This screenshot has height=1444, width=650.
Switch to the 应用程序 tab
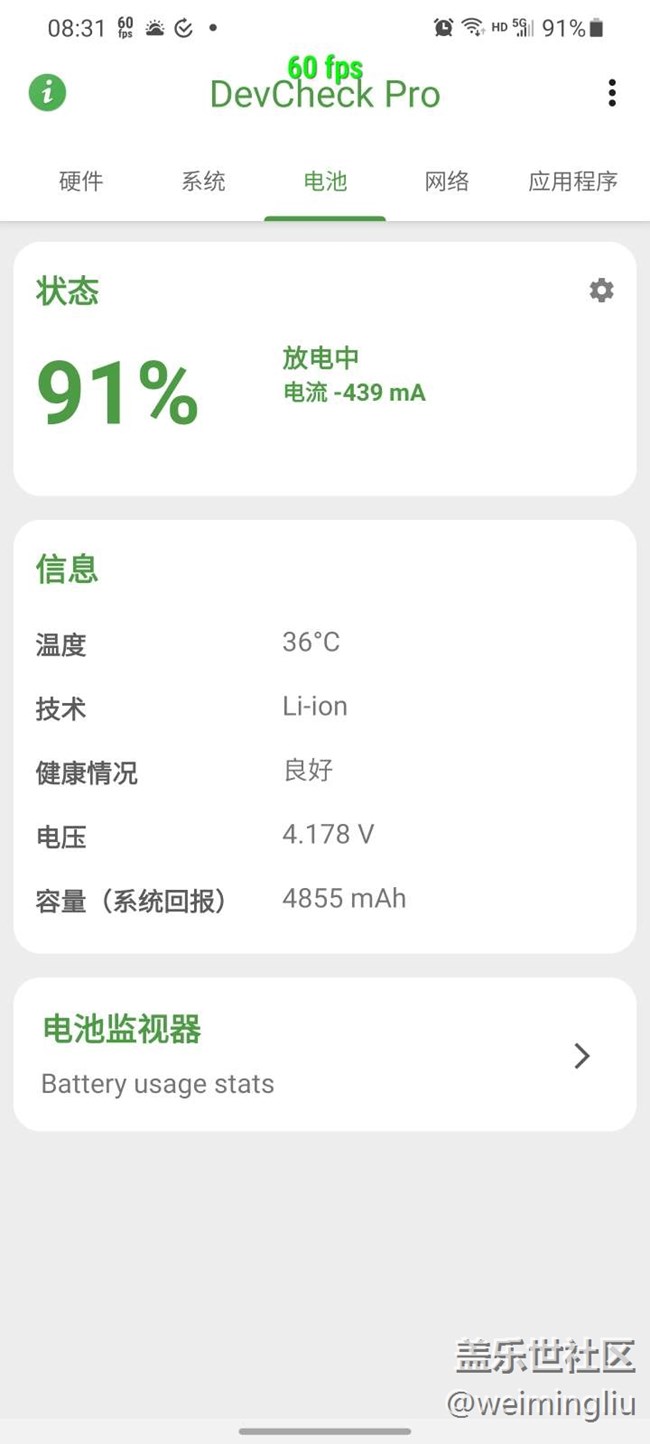pos(573,181)
